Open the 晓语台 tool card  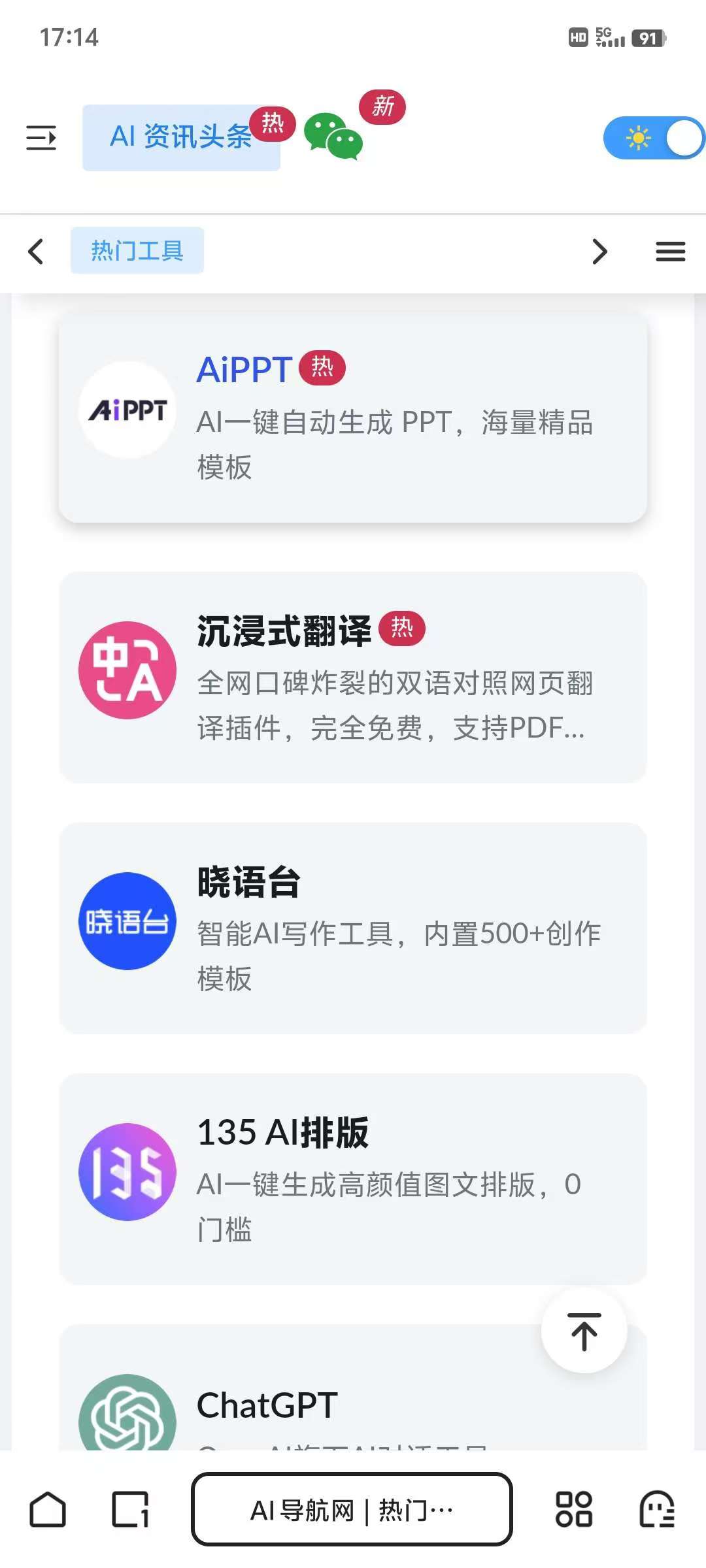coord(353,928)
